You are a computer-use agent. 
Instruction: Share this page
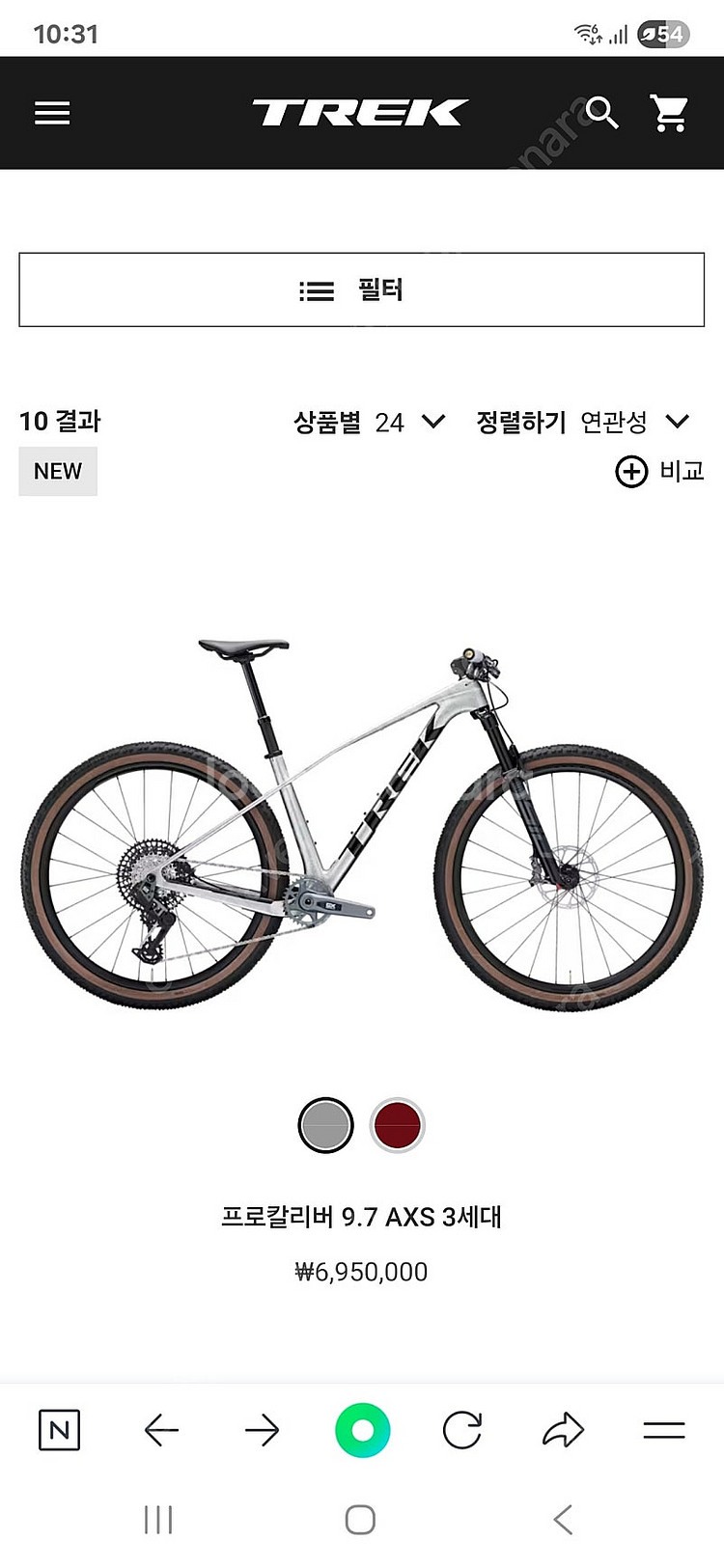(x=563, y=1429)
